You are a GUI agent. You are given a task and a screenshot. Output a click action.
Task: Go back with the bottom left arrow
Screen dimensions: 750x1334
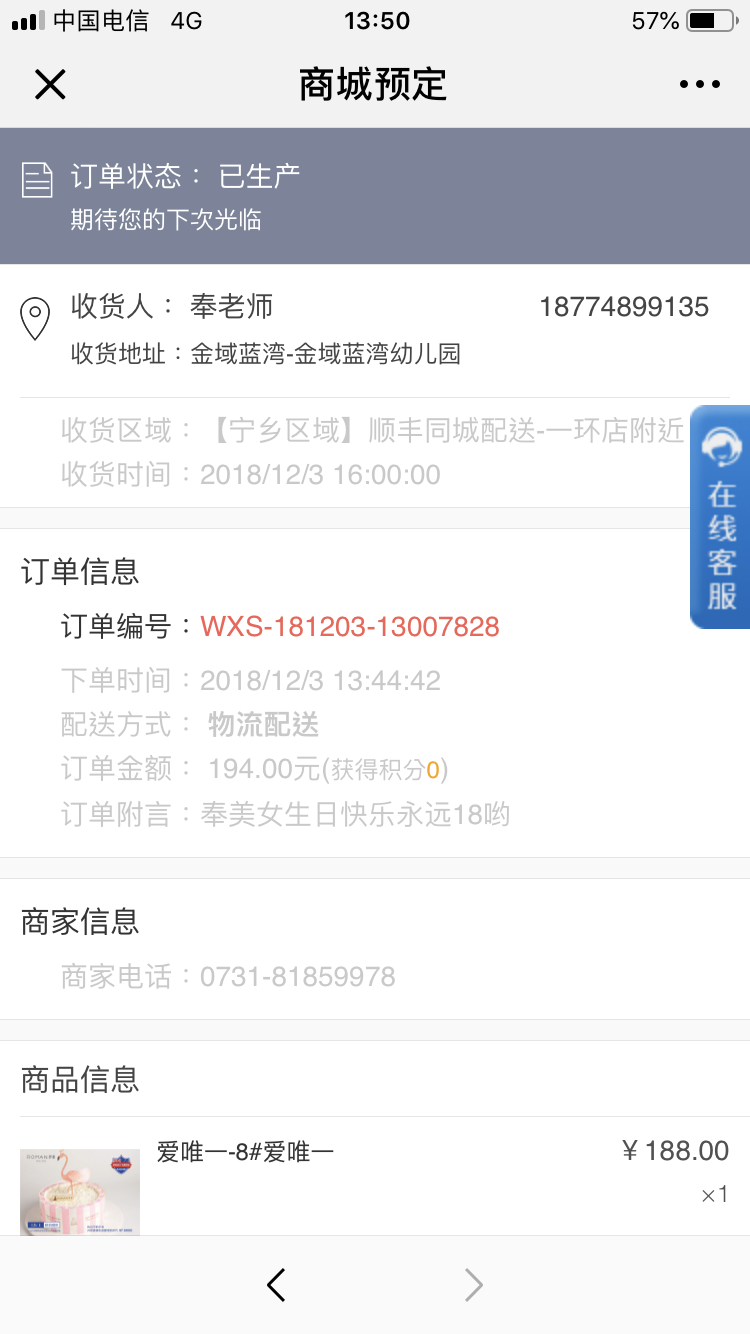[x=277, y=1285]
